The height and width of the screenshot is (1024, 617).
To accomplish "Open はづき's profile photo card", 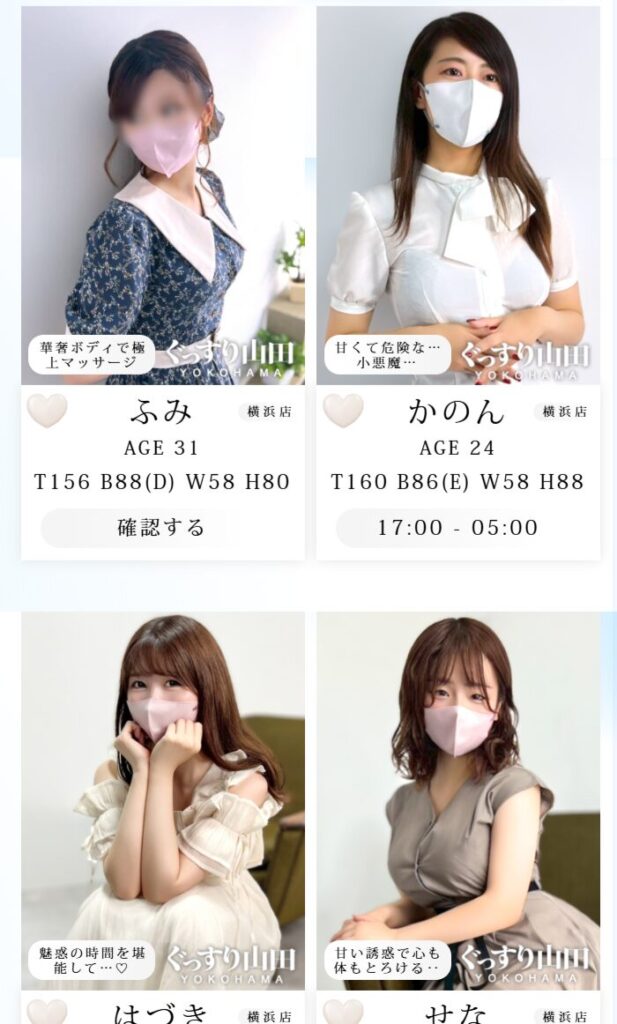I will pos(163,800).
